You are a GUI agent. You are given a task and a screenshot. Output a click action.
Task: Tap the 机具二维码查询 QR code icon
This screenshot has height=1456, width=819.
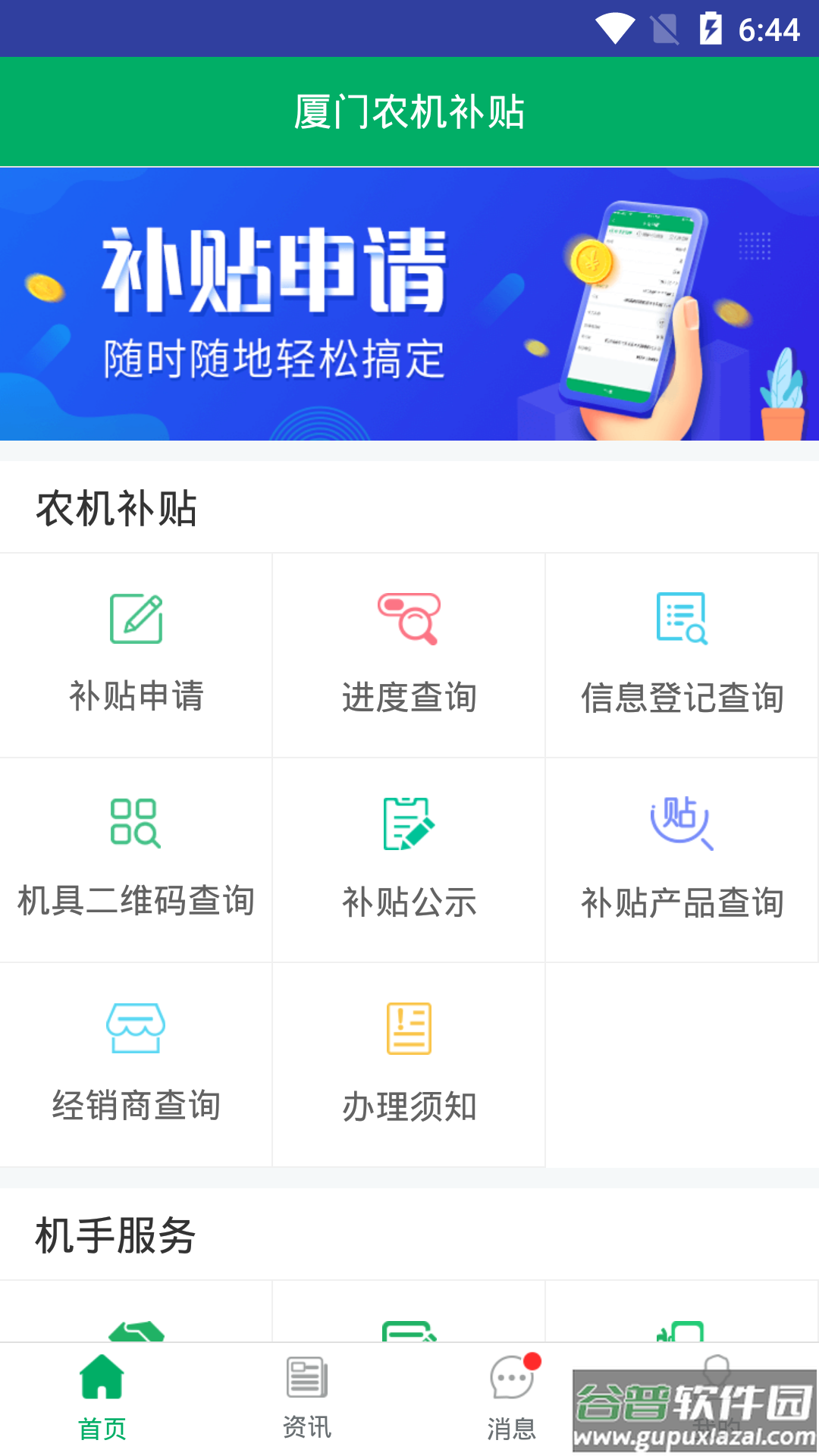[x=136, y=823]
